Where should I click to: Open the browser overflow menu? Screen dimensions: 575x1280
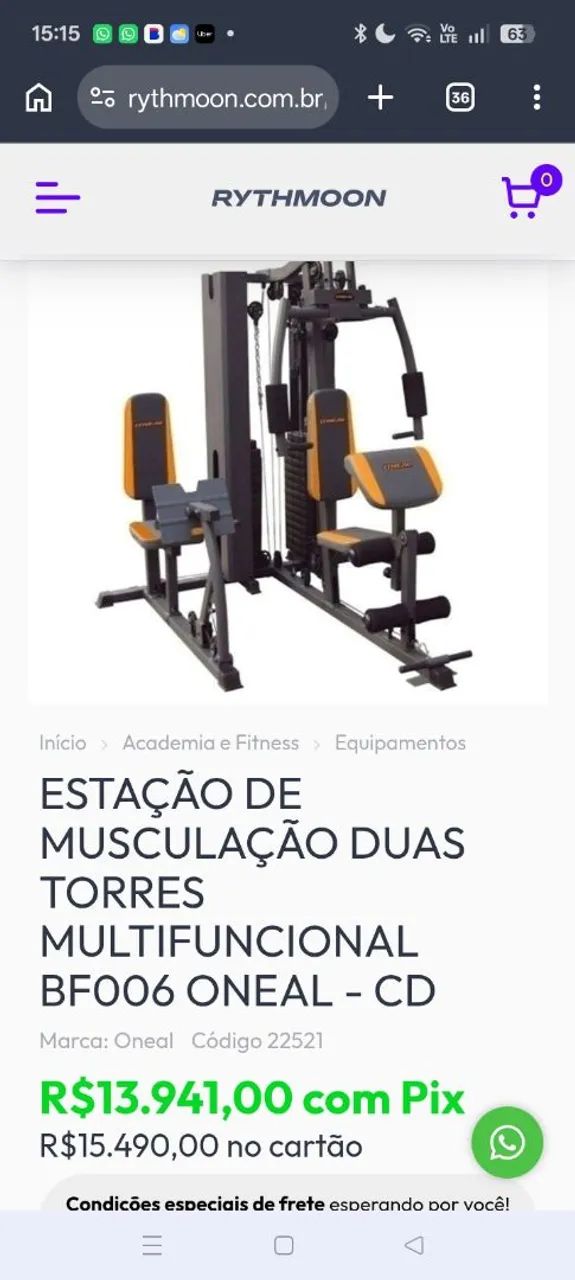[537, 97]
